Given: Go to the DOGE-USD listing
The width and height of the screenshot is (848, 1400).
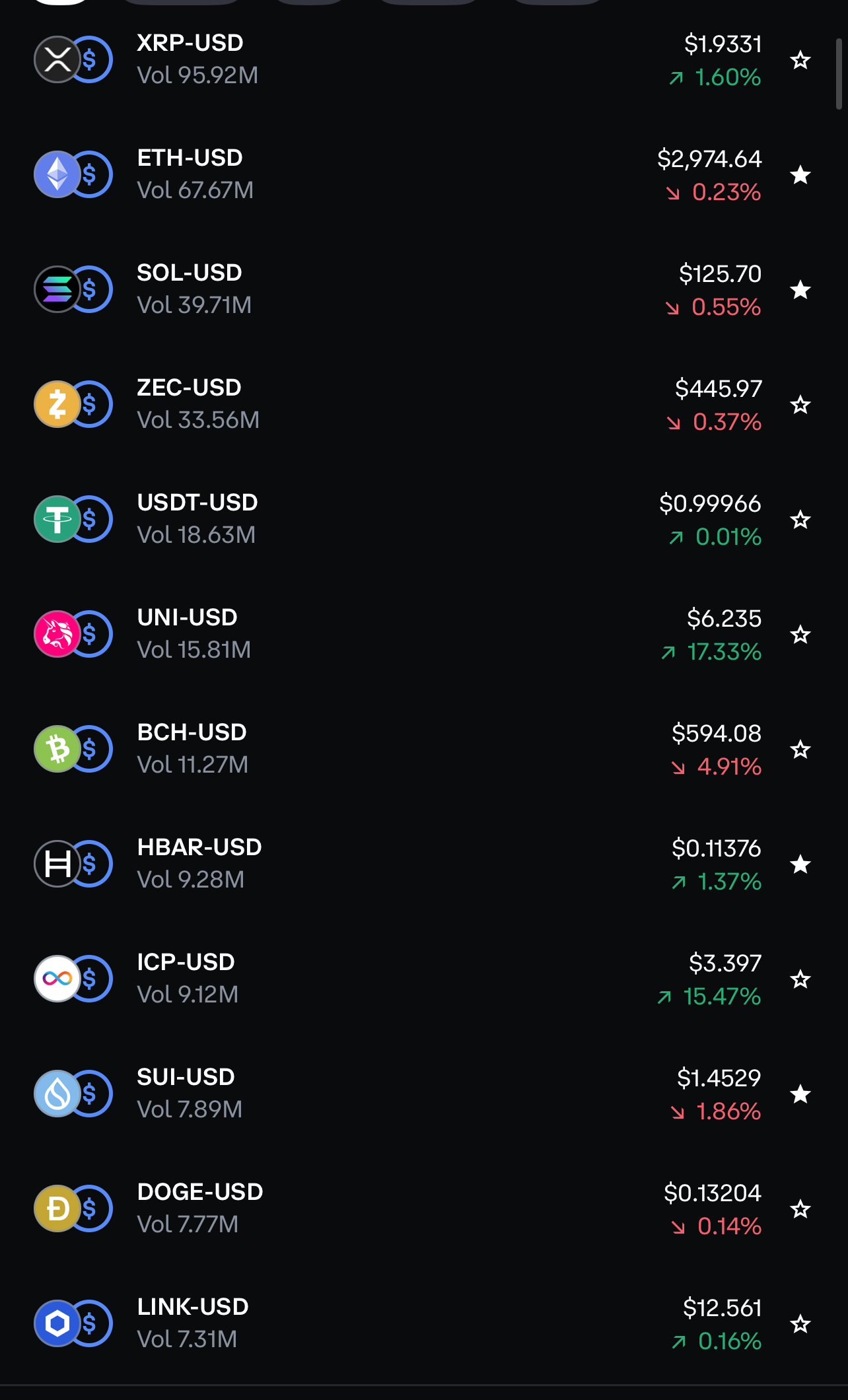Looking at the screenshot, I should [x=396, y=1208].
